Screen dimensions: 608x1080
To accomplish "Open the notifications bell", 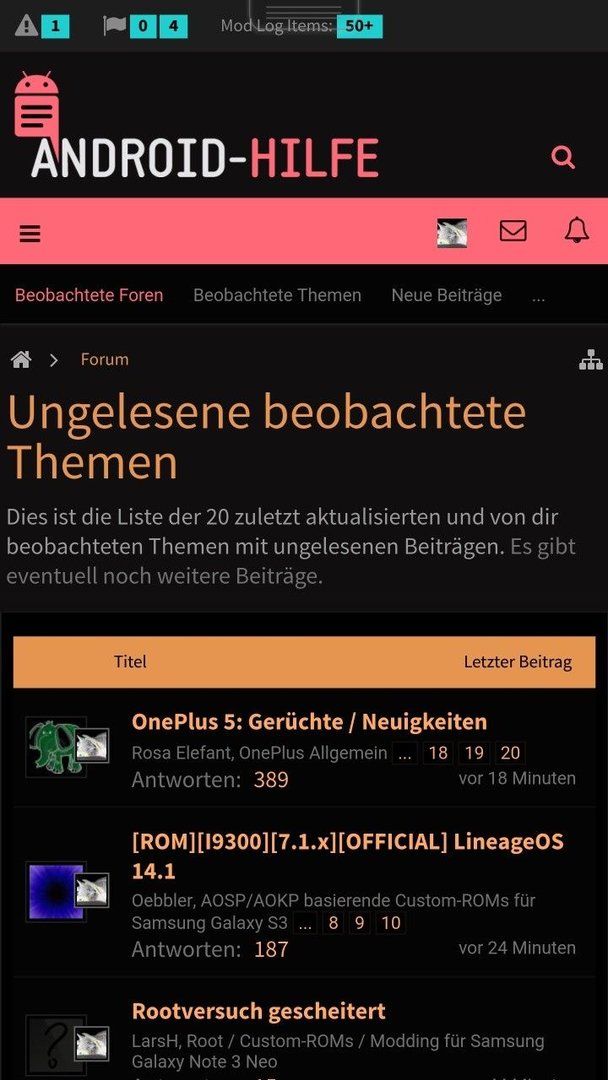I will pyautogui.click(x=577, y=231).
